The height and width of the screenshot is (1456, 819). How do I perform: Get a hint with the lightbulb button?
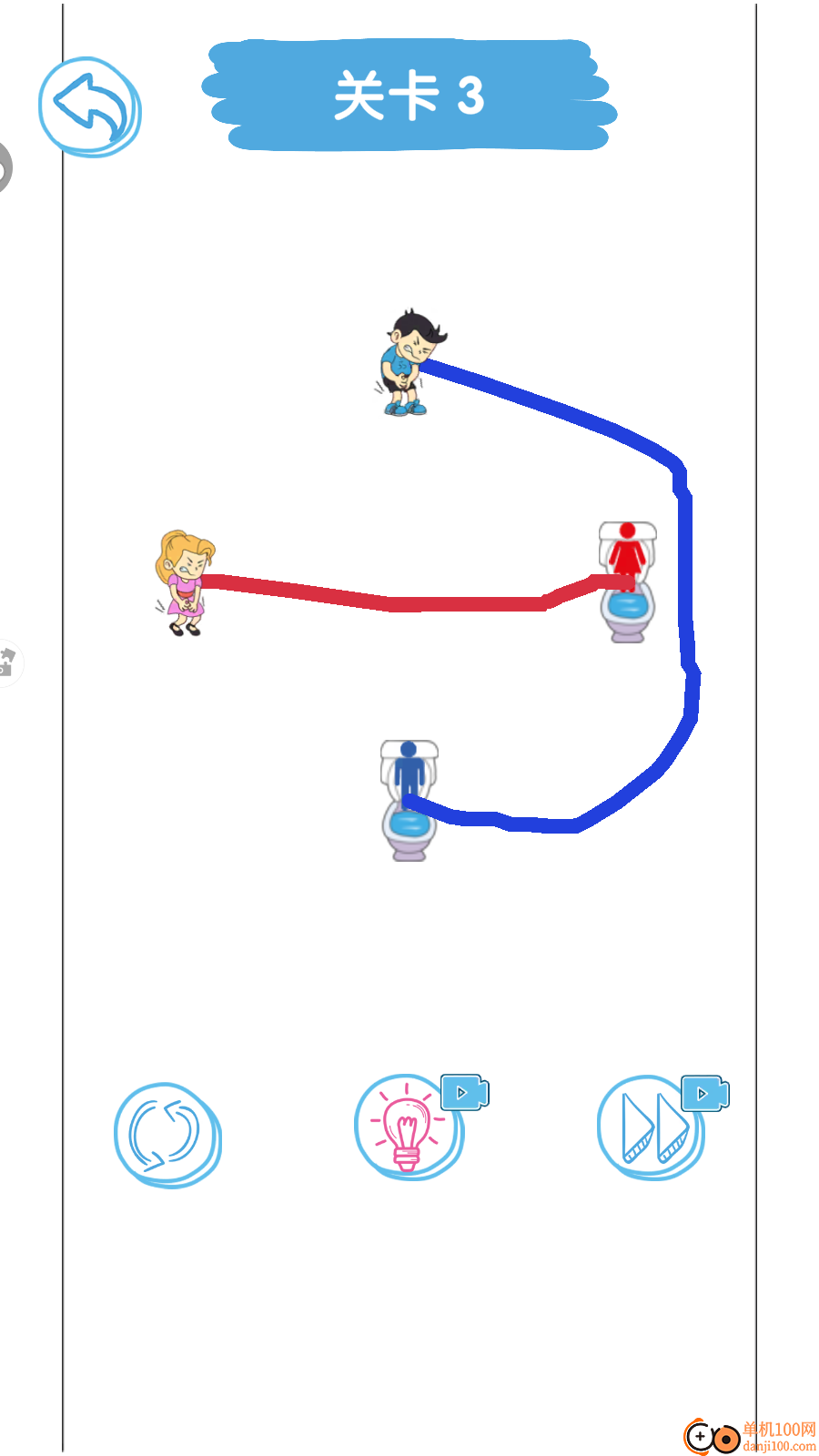[409, 1128]
